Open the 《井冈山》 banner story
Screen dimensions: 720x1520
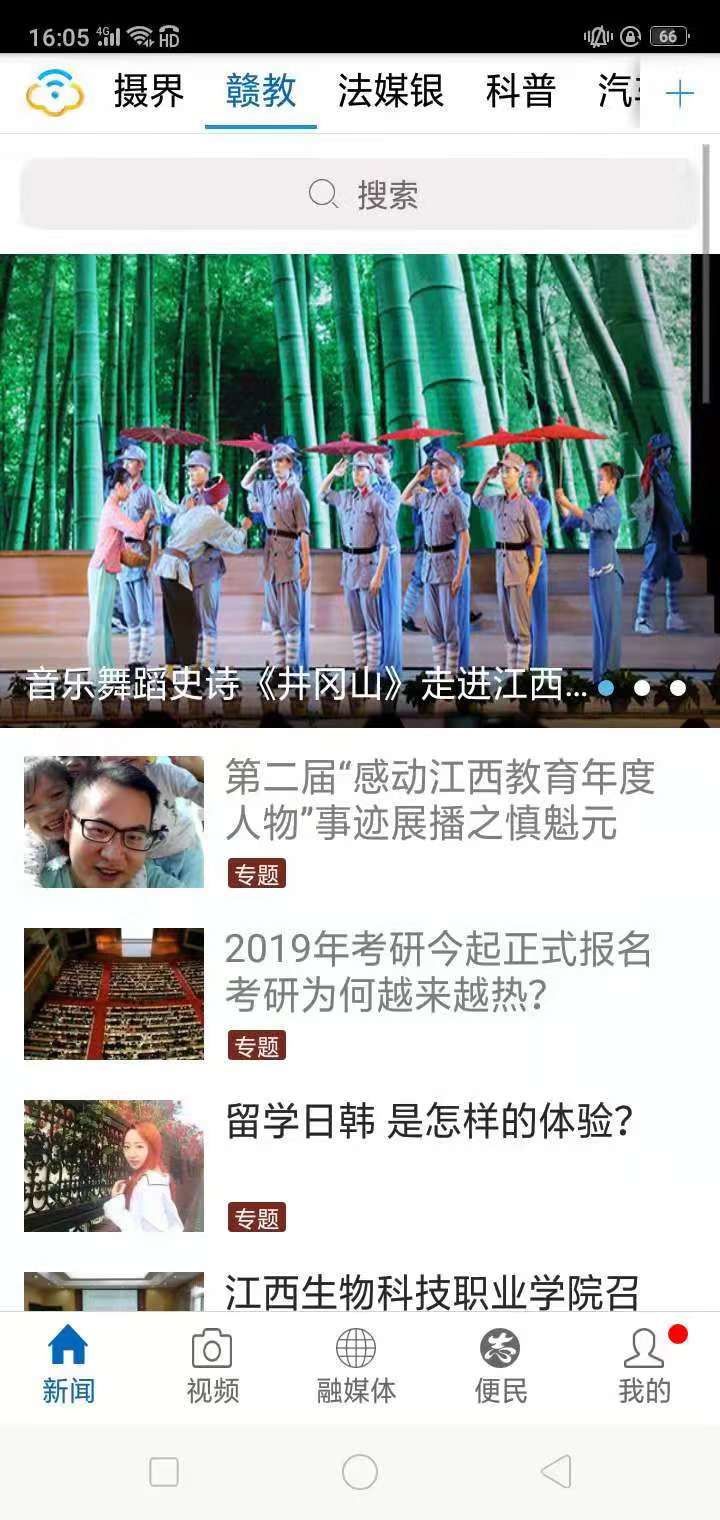pyautogui.click(x=360, y=490)
